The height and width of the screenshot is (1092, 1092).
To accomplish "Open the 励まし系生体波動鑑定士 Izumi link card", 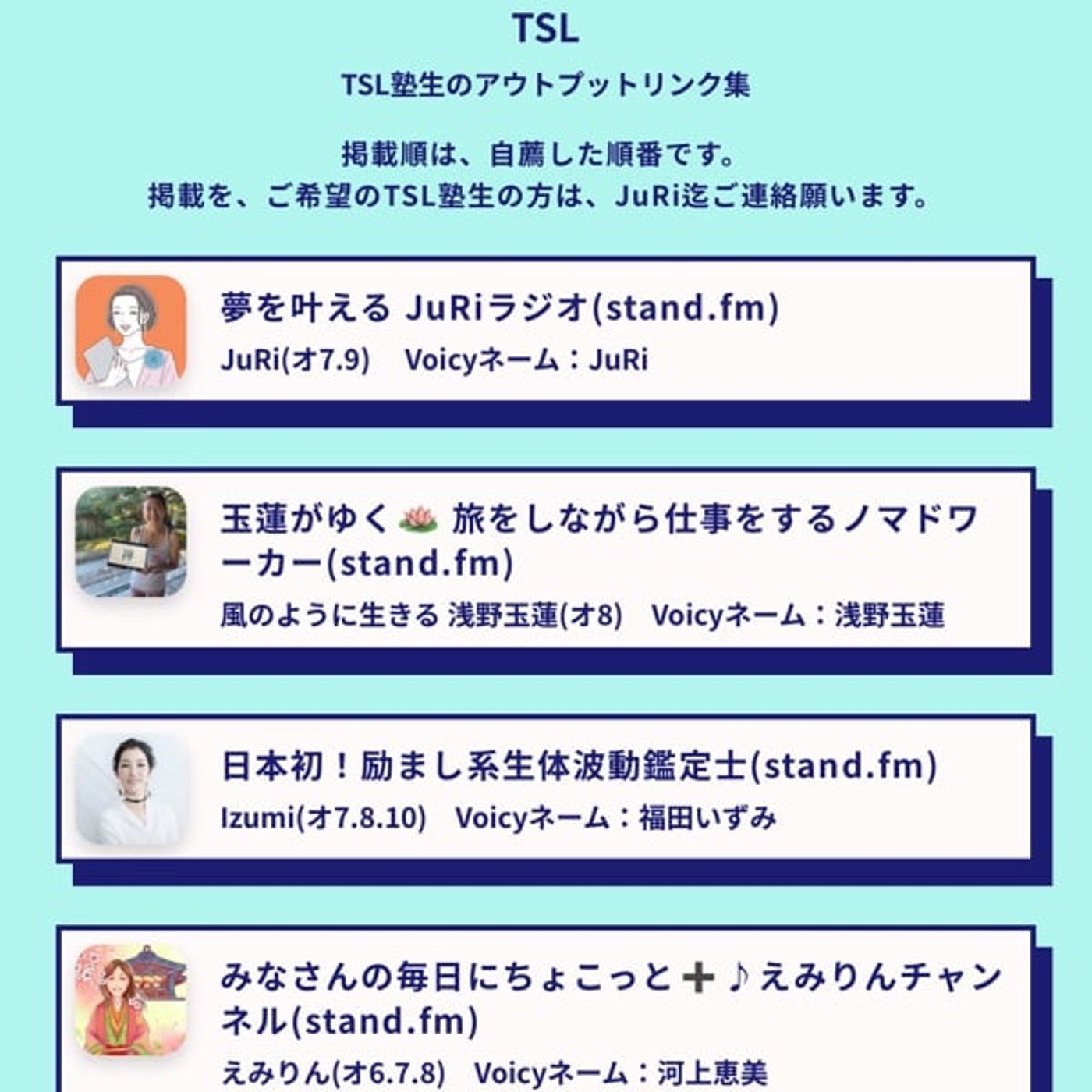I will click(x=546, y=789).
